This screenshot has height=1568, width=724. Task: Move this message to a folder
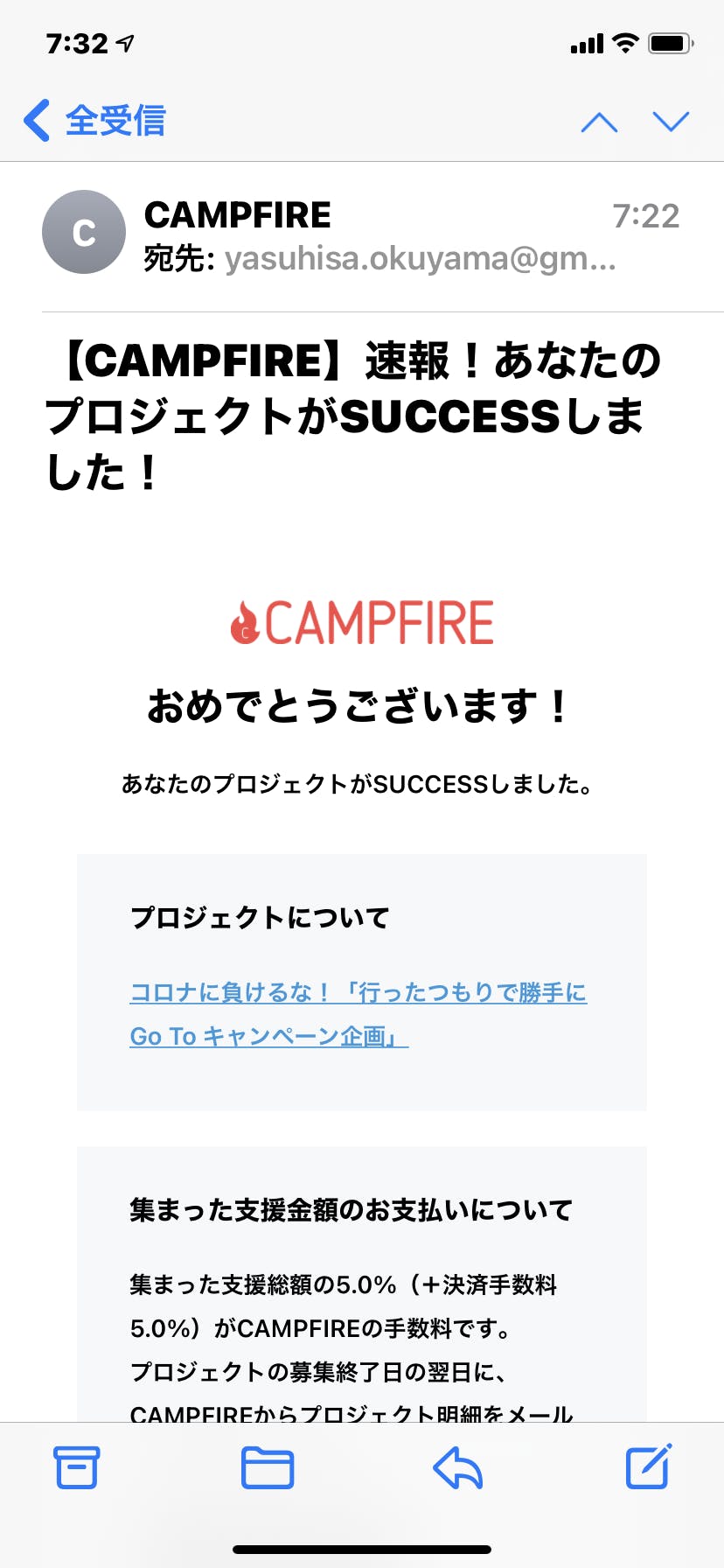[x=268, y=1467]
